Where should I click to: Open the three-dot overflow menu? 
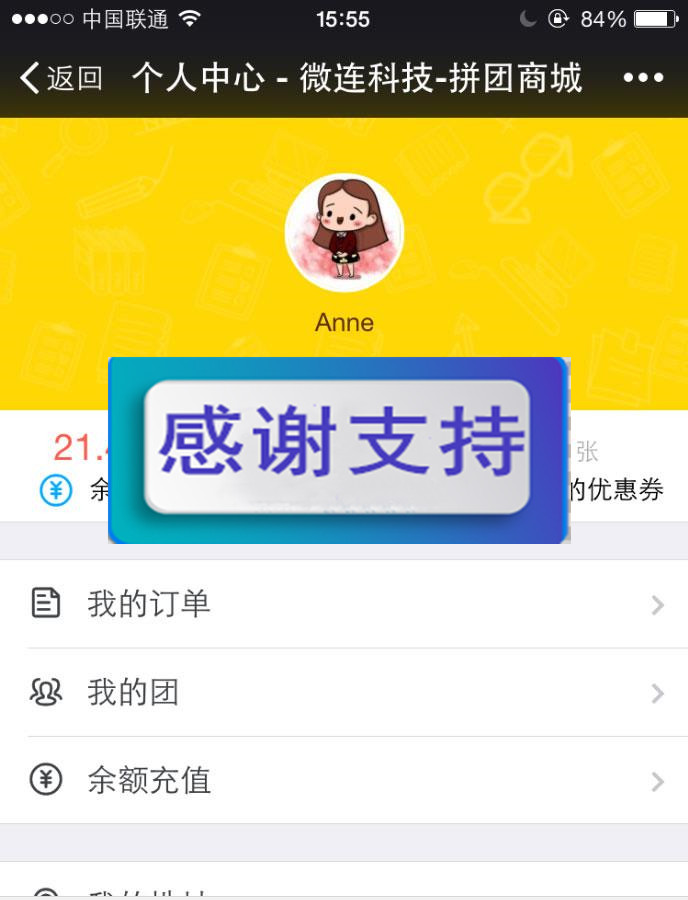click(643, 78)
